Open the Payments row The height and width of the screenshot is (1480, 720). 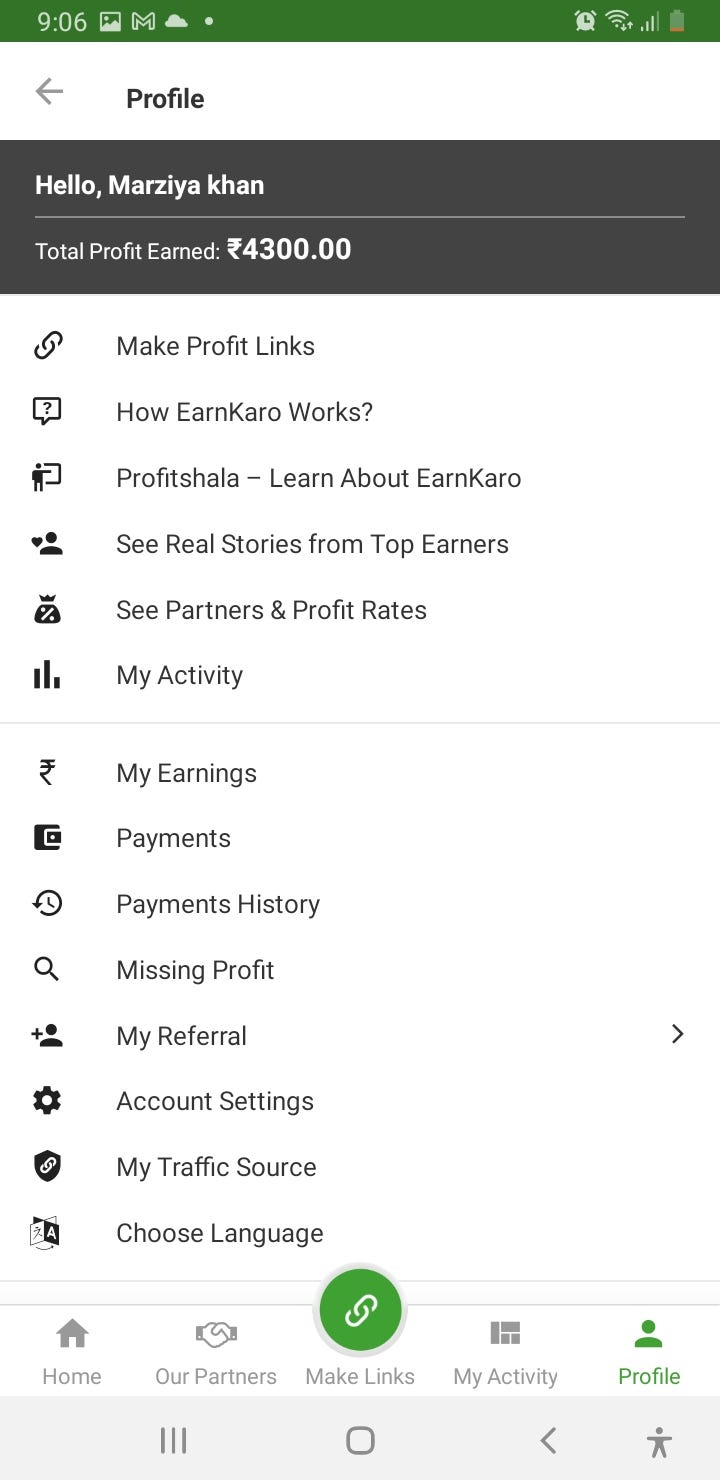coord(360,838)
